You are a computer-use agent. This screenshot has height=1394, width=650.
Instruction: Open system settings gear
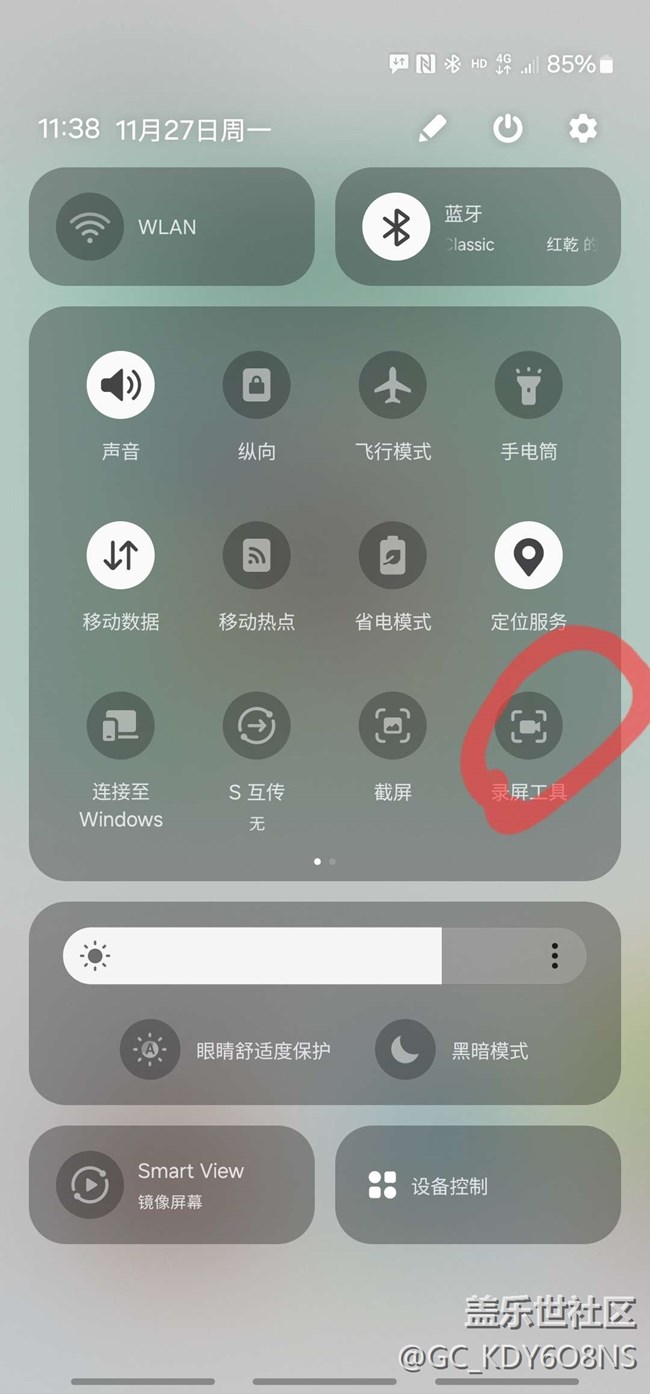point(583,128)
